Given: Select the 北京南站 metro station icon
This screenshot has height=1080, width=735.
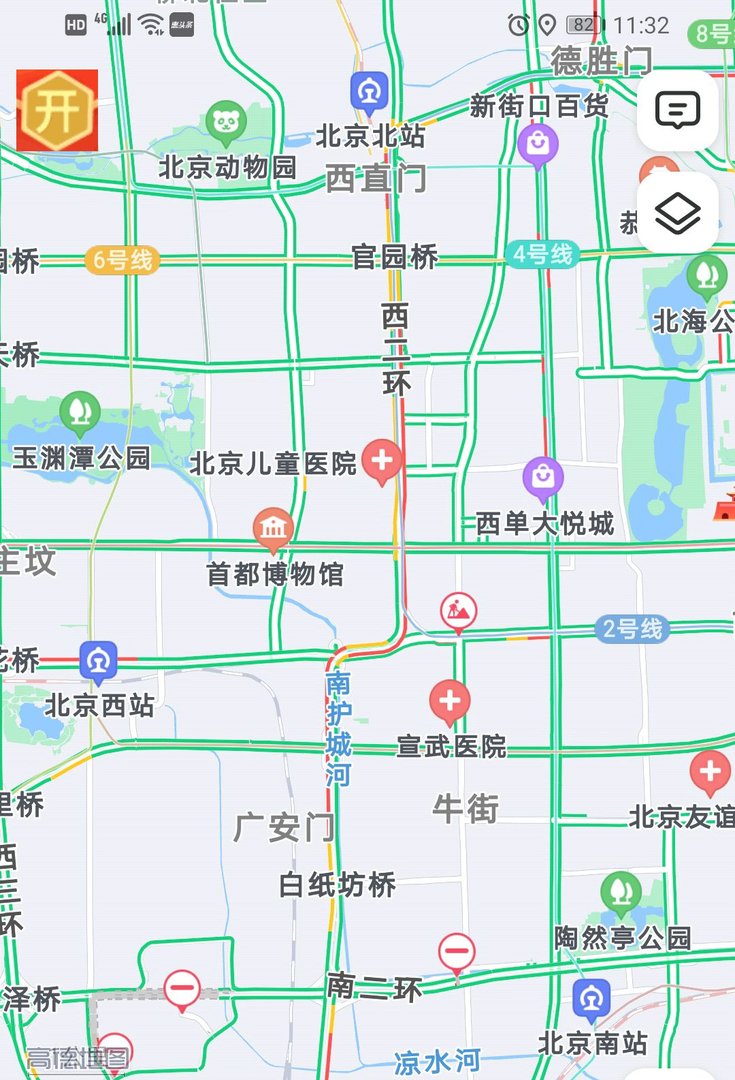Looking at the screenshot, I should 592,999.
